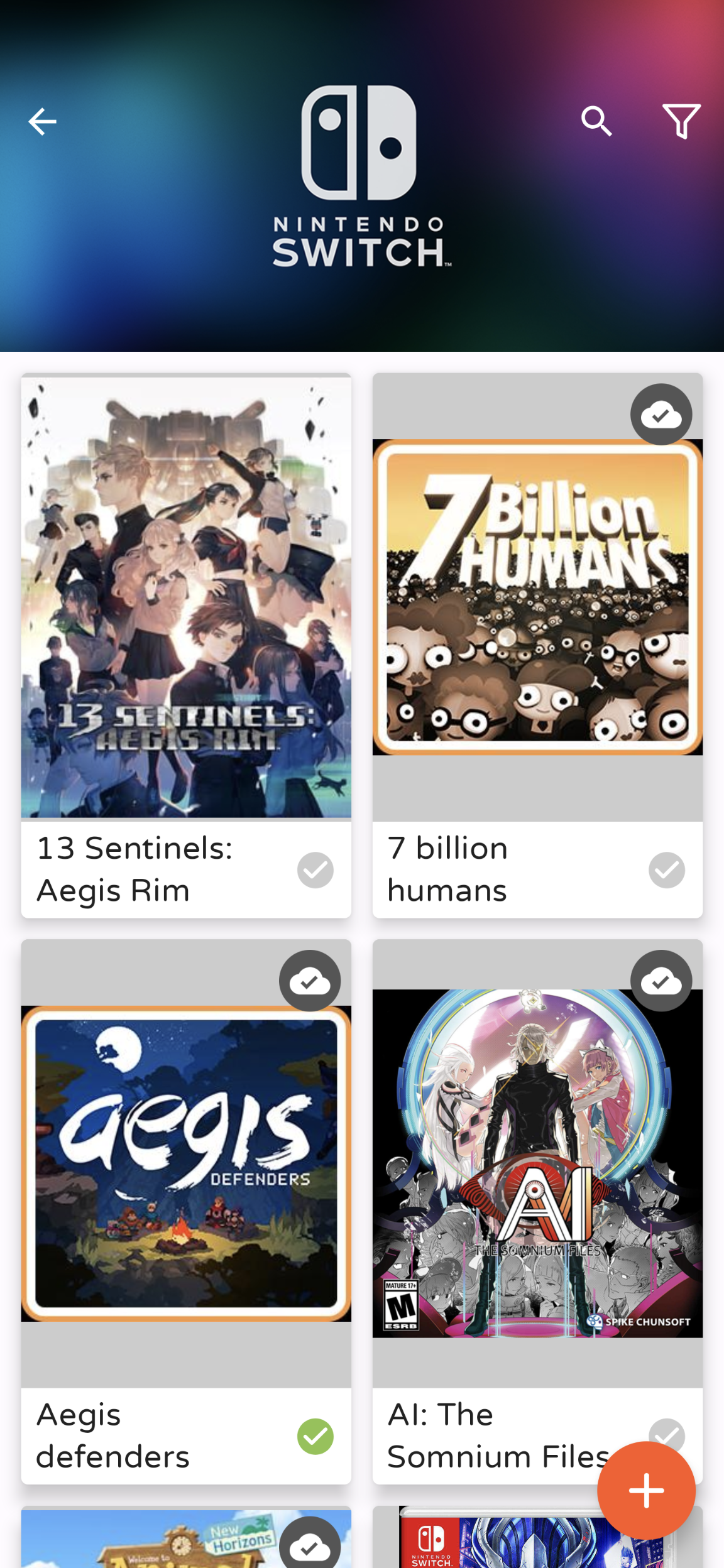Open the search magnifier
This screenshot has width=724, height=1568.
pyautogui.click(x=596, y=121)
